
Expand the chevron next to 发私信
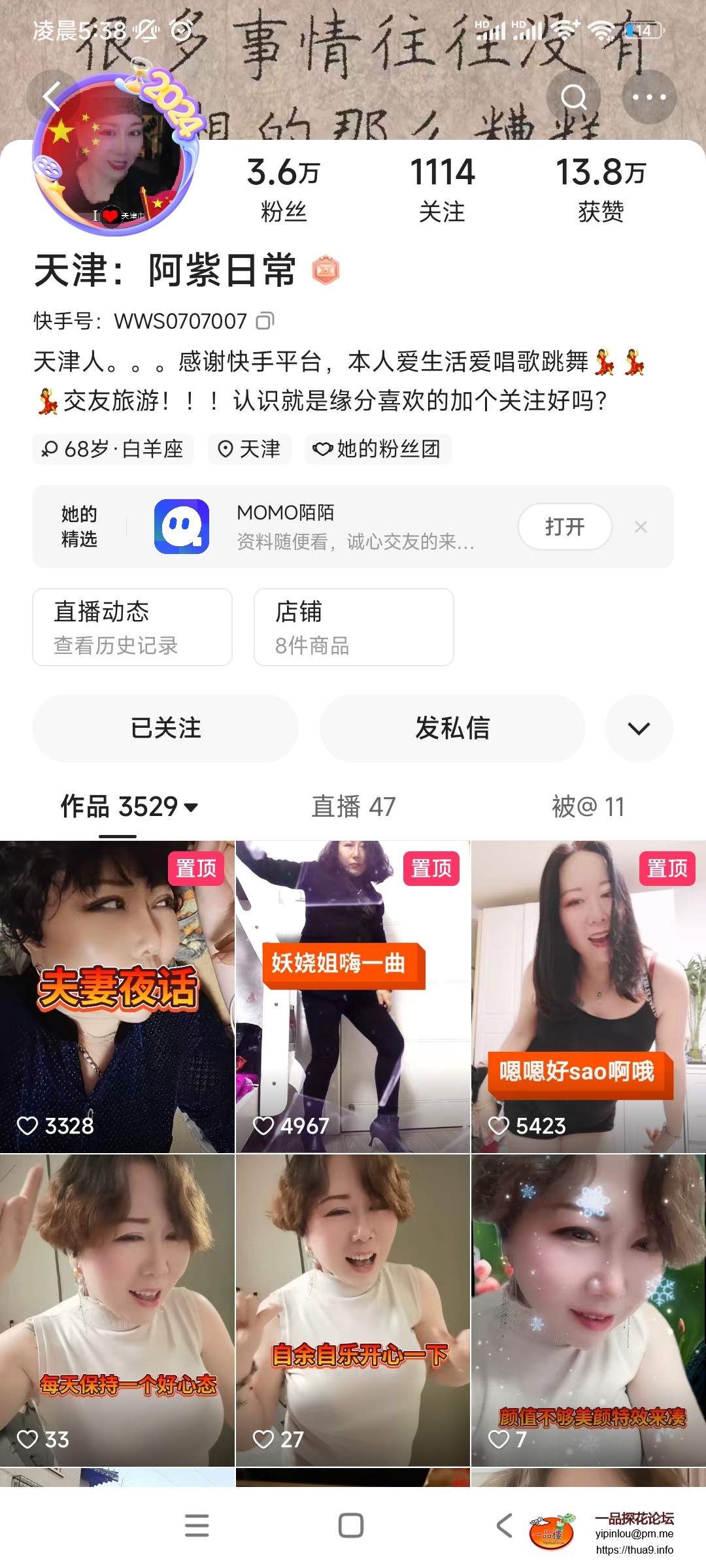639,727
